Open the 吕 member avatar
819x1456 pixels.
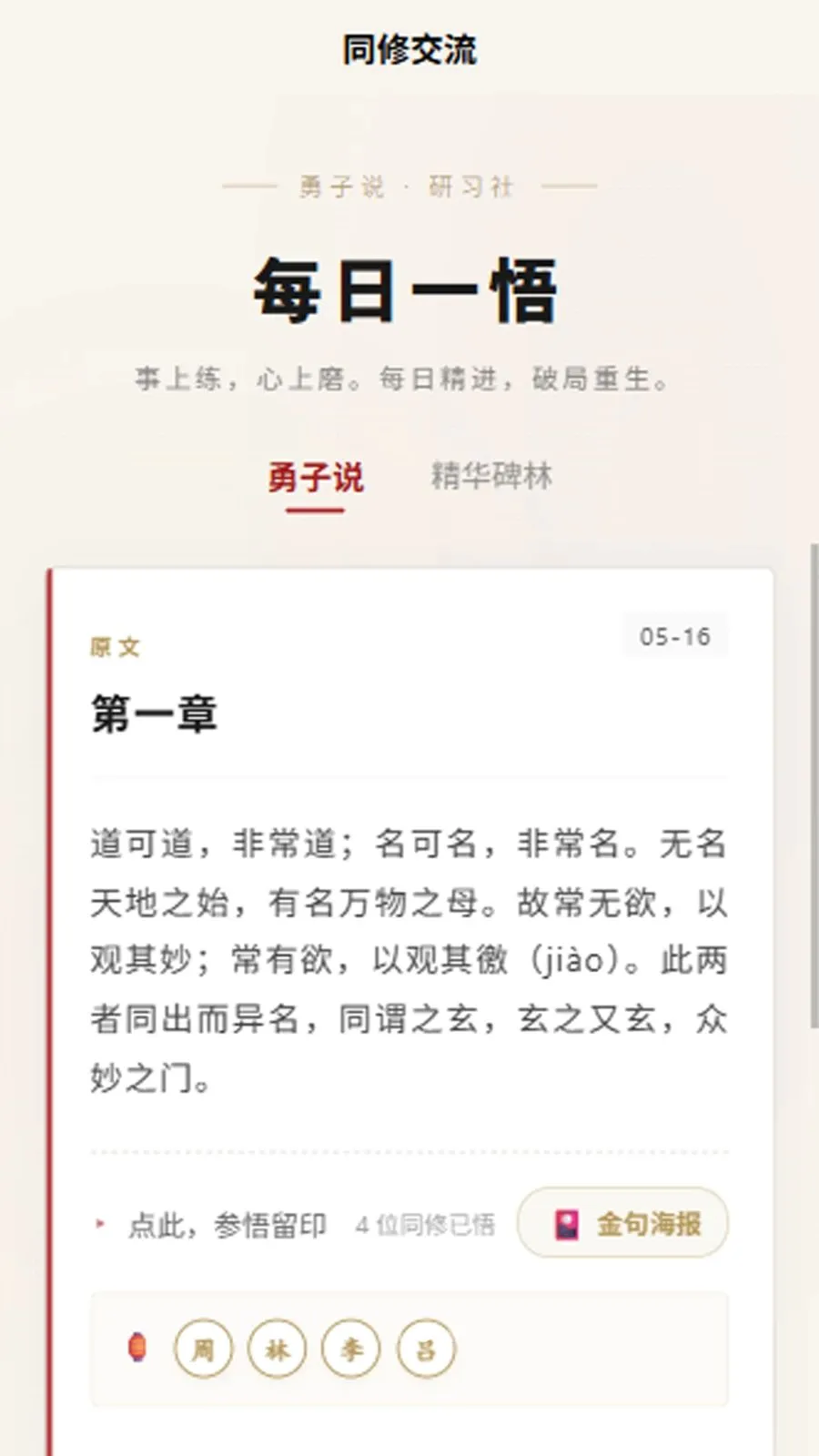426,1349
